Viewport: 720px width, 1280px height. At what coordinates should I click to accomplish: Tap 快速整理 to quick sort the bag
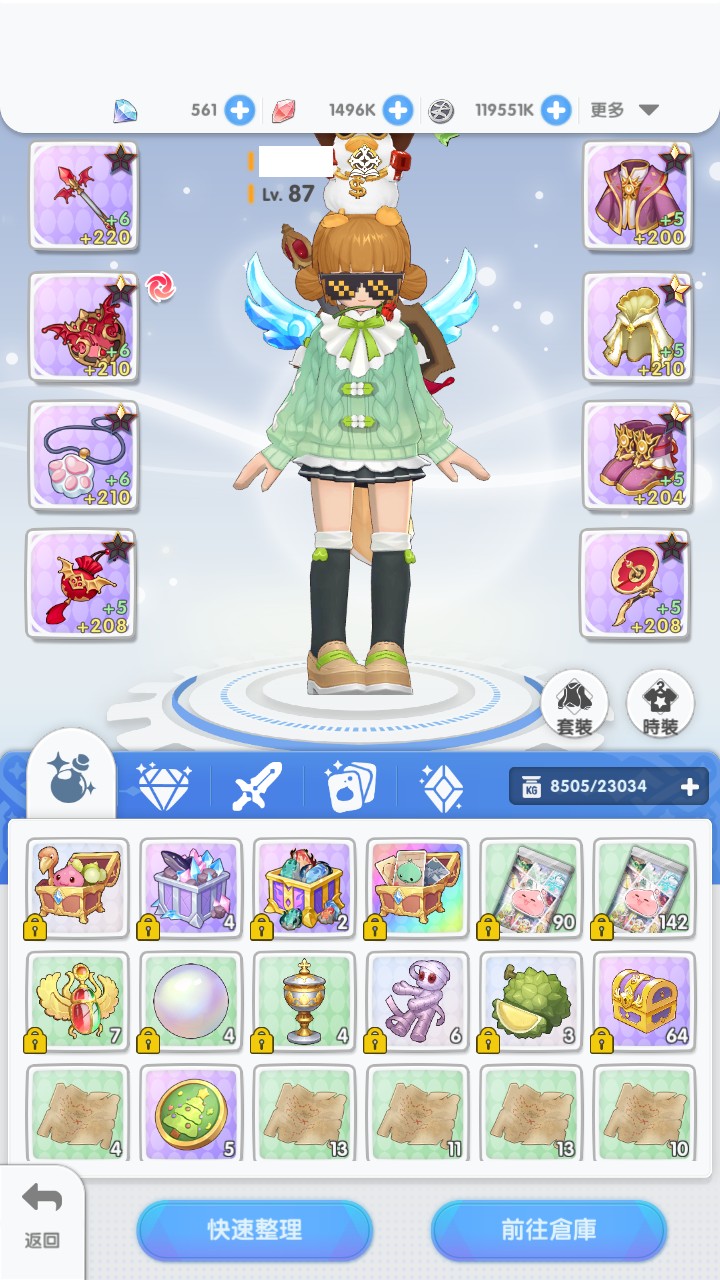coord(254,1230)
